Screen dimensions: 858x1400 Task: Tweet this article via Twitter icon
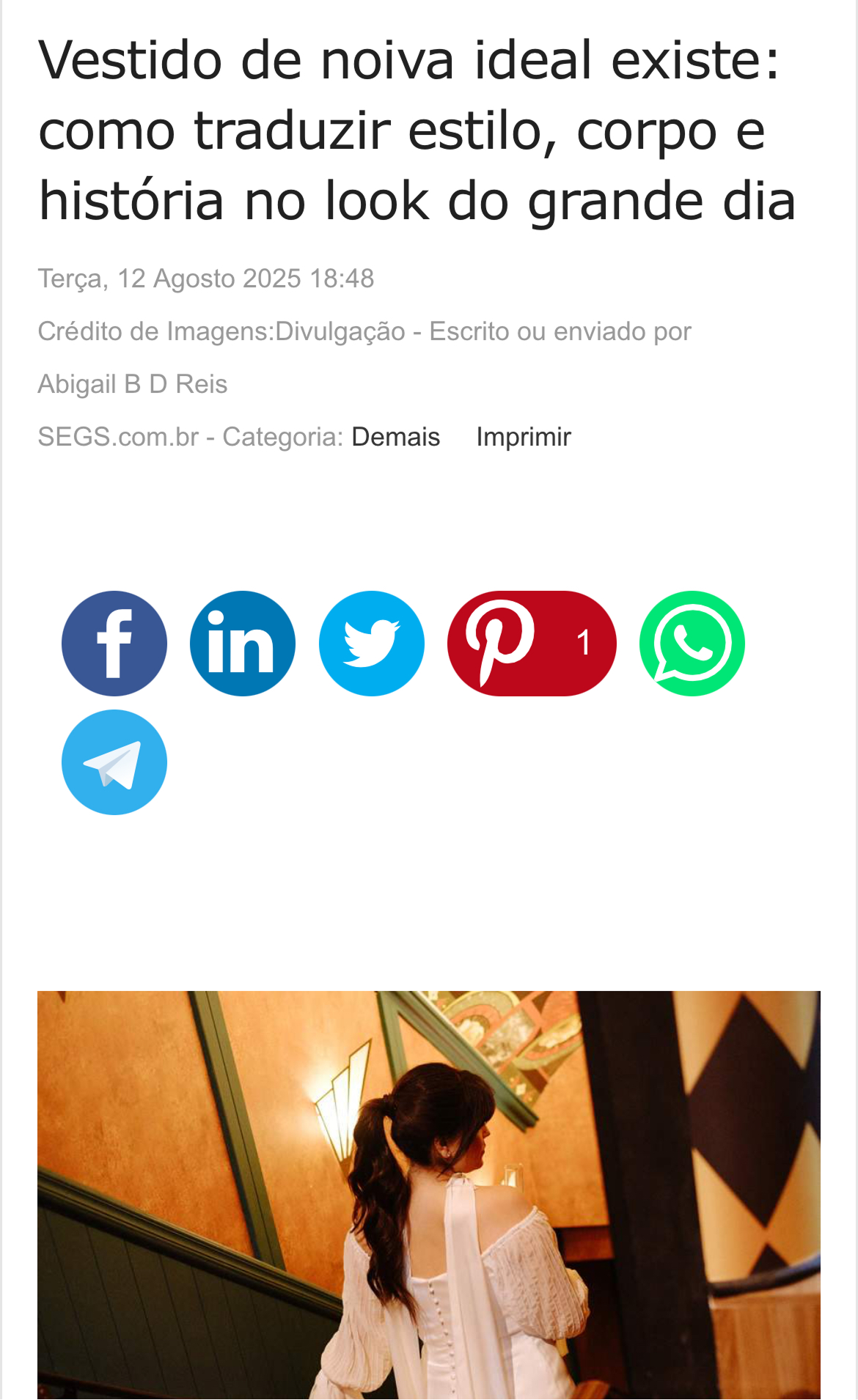372,644
